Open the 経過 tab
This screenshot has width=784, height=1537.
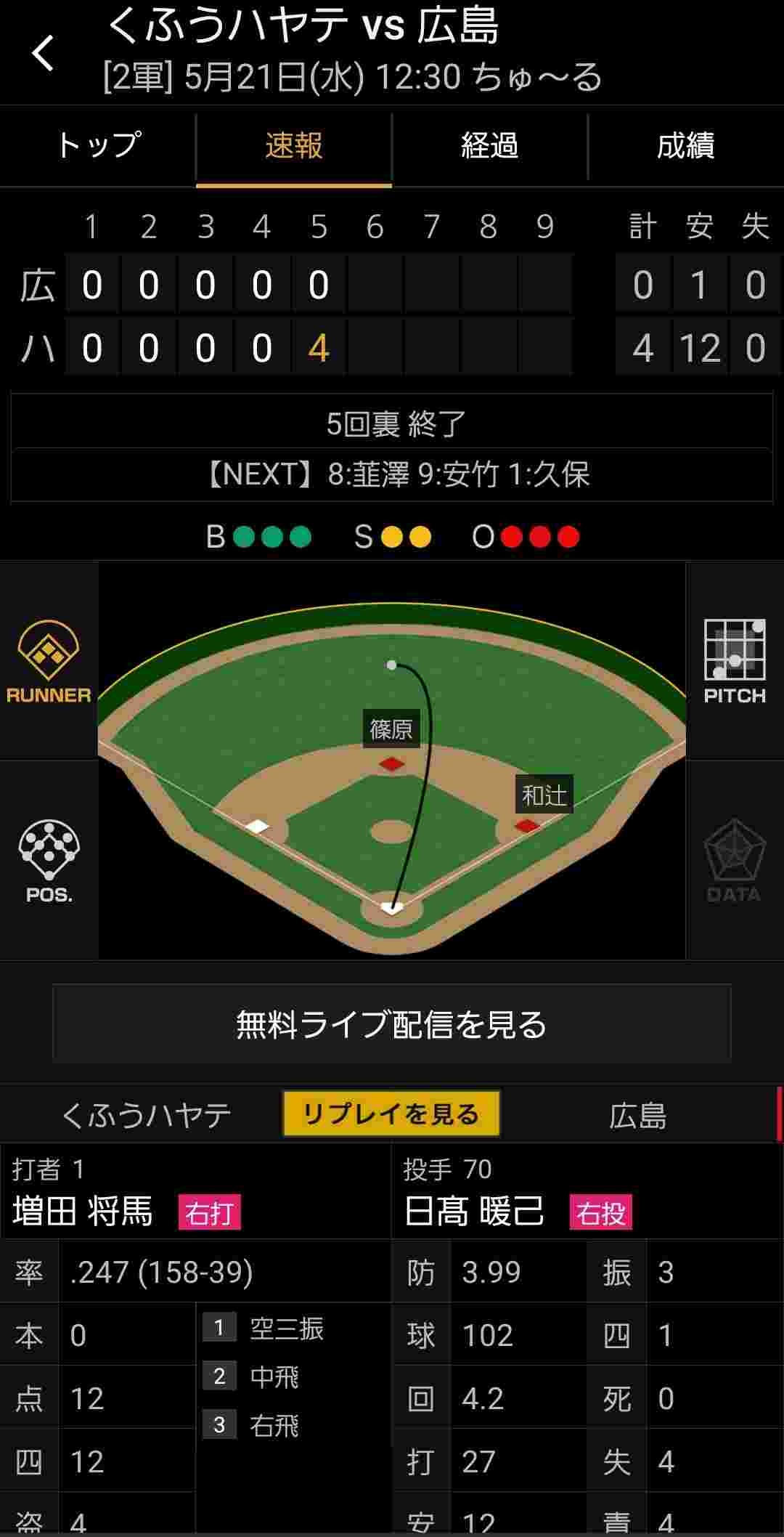click(x=489, y=145)
